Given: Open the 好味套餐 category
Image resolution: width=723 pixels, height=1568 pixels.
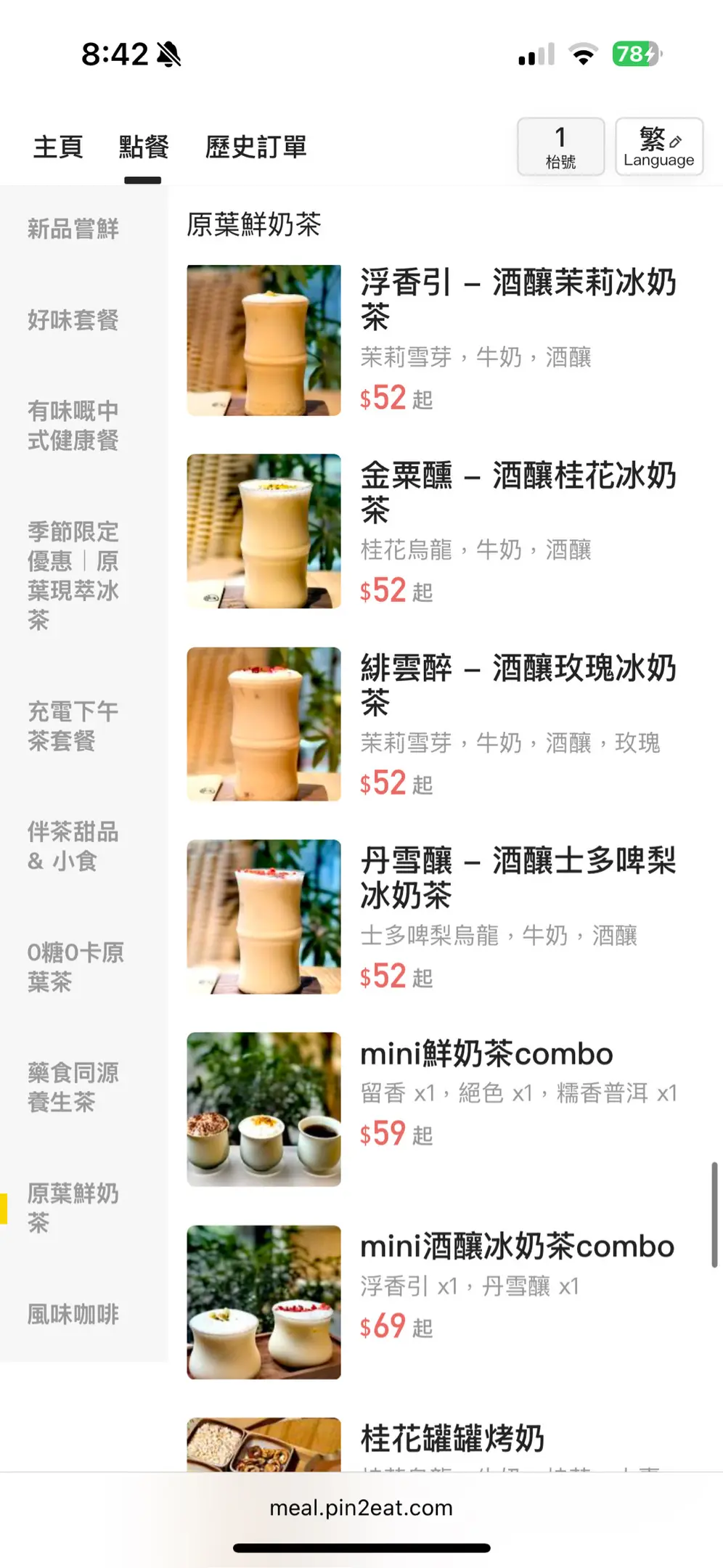Looking at the screenshot, I should 73,320.
